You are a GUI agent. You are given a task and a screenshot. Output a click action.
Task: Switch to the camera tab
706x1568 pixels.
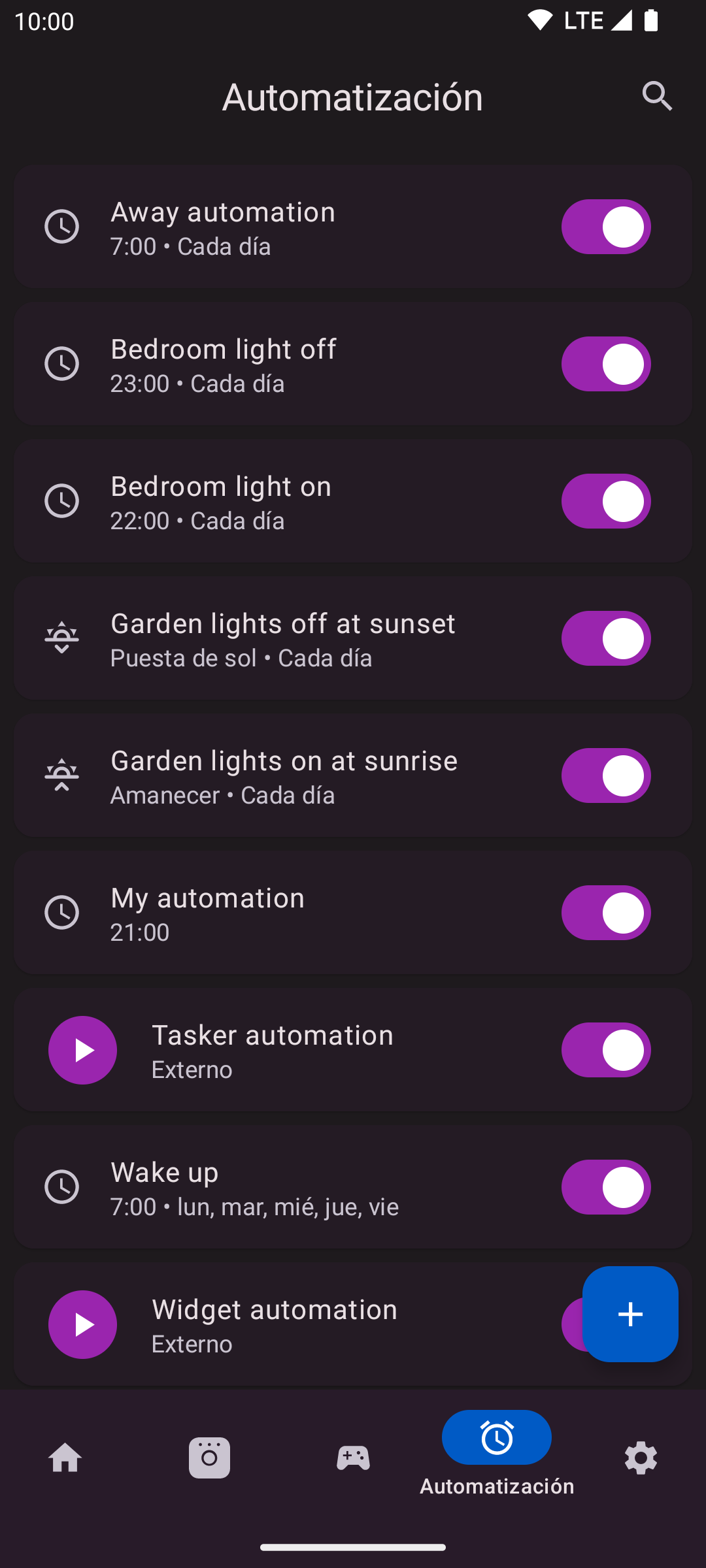pos(209,1458)
